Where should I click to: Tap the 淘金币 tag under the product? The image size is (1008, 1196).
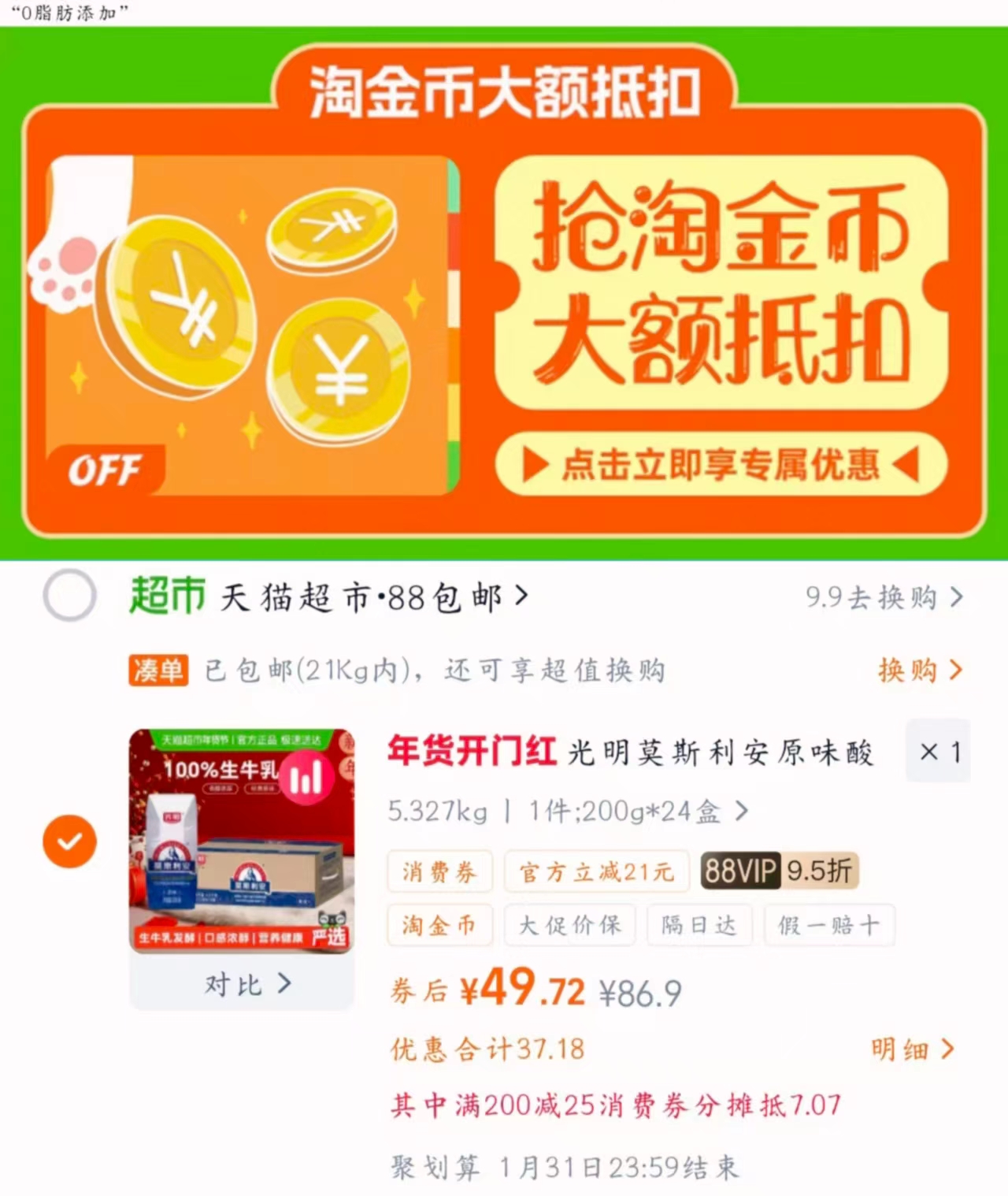point(439,926)
